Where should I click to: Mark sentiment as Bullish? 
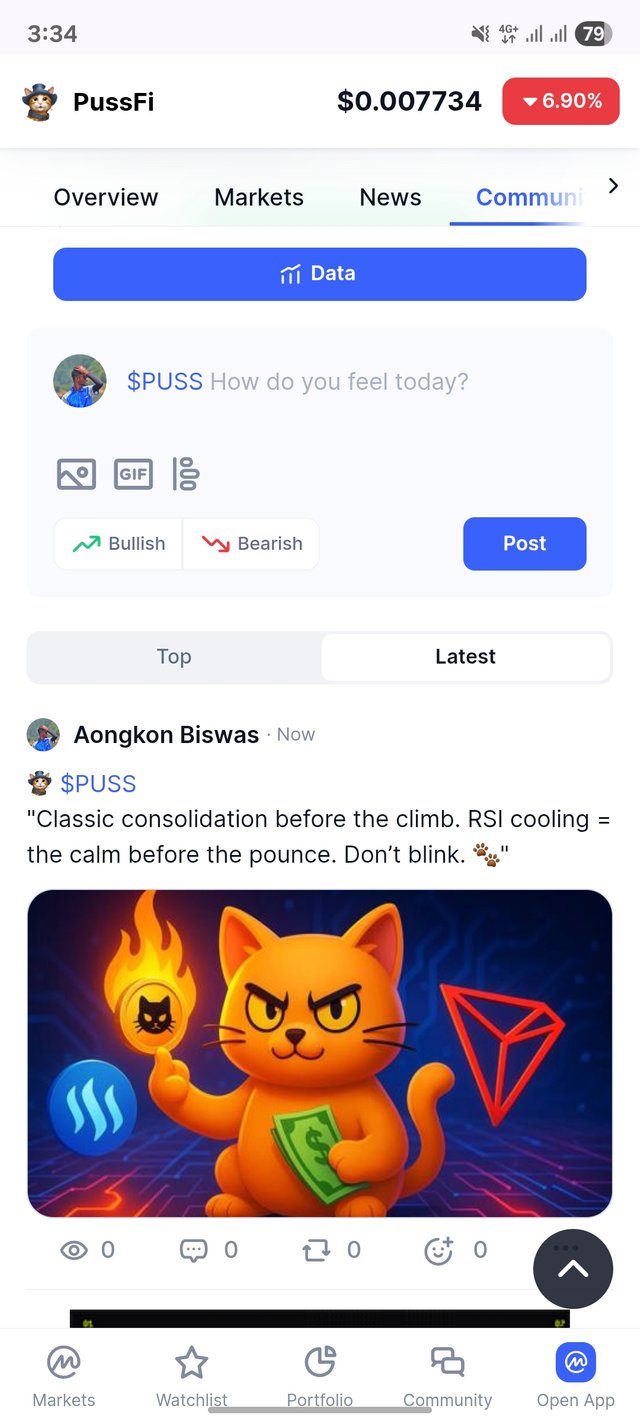[119, 544]
